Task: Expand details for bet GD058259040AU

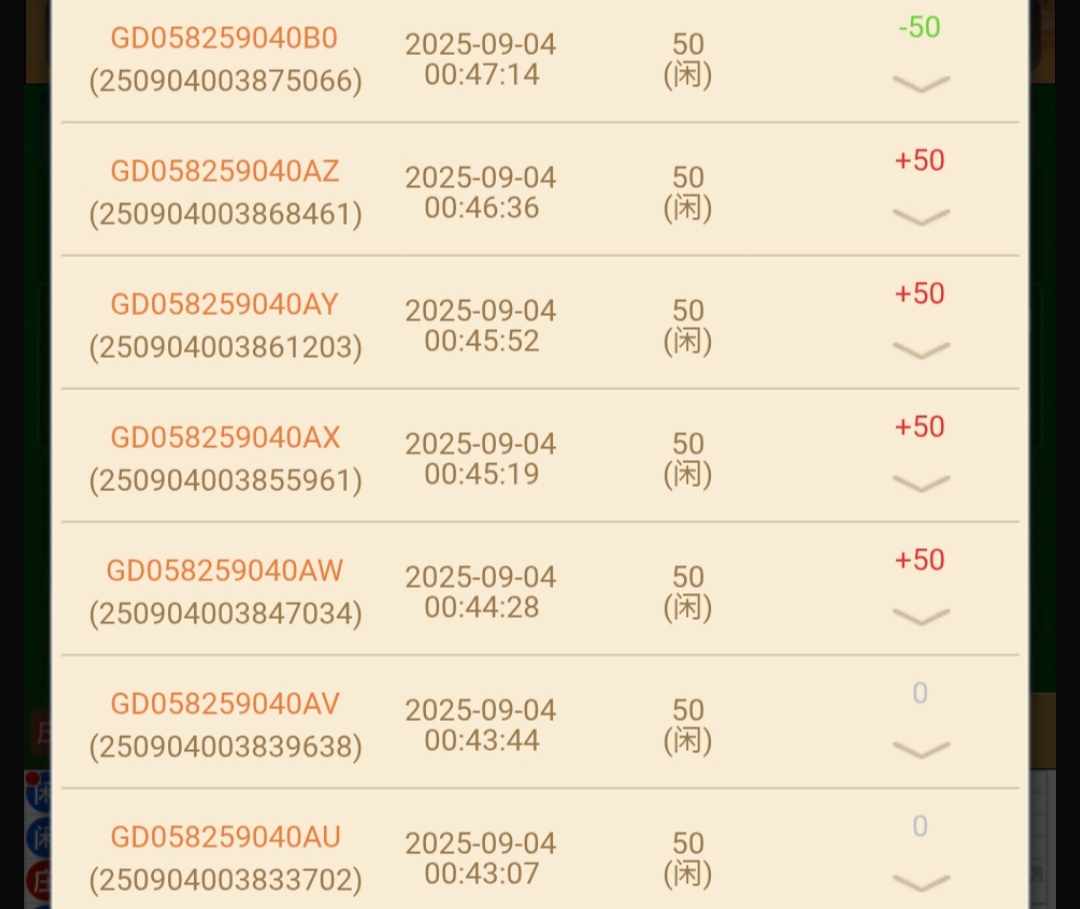Action: click(x=920, y=881)
